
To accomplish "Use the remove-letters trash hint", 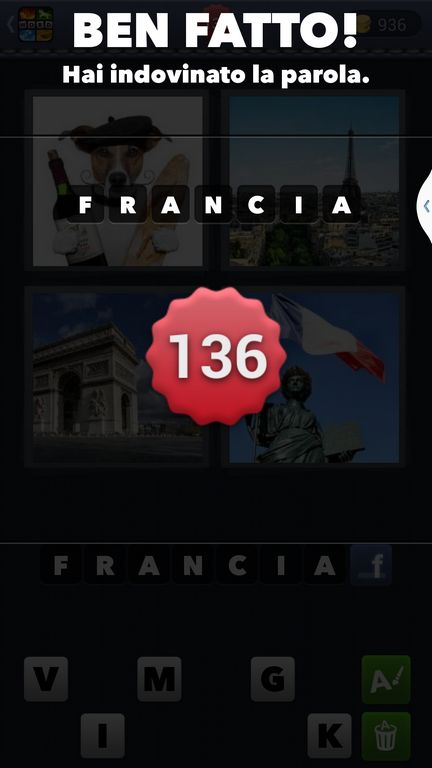I will pyautogui.click(x=386, y=736).
